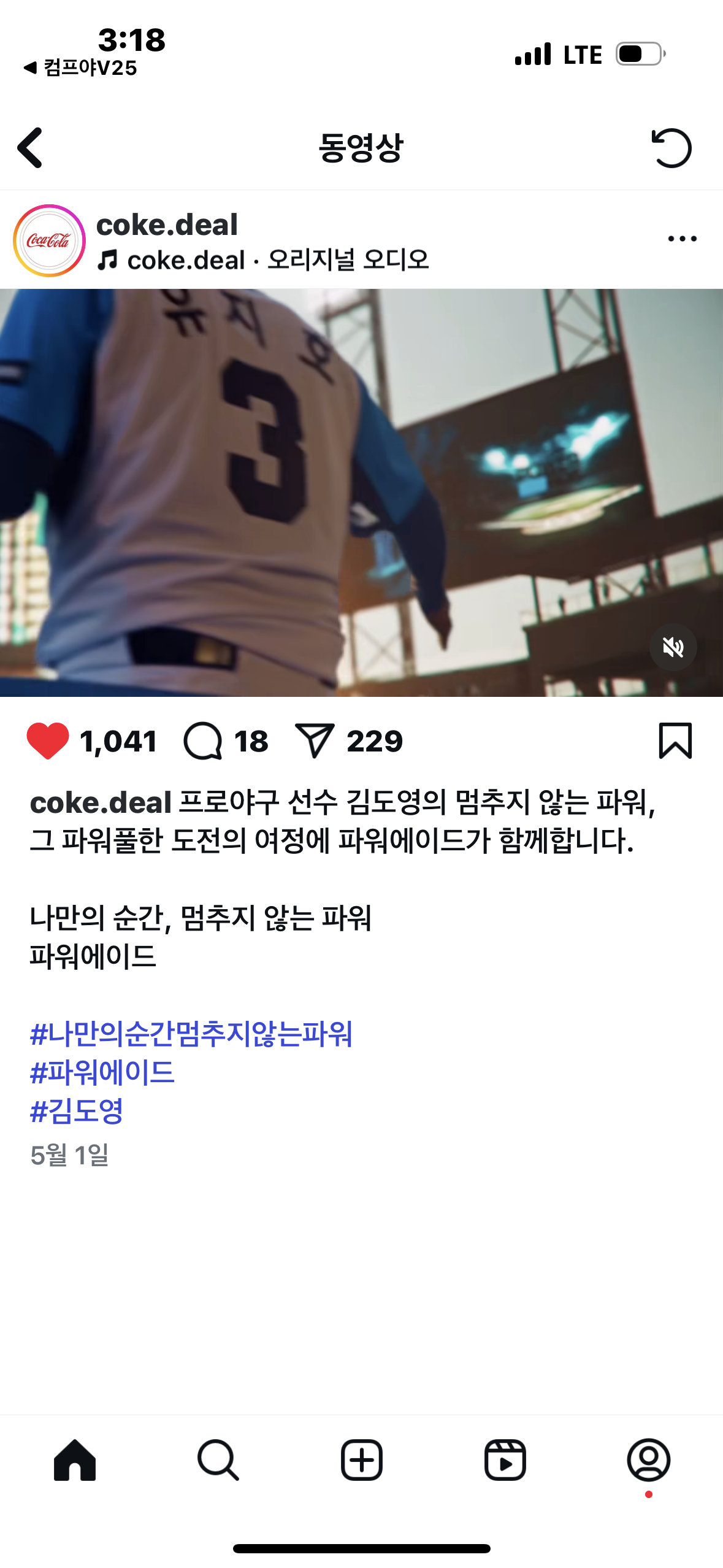This screenshot has width=723, height=1568.
Task: Share the post via the paper plane icon
Action: point(315,740)
